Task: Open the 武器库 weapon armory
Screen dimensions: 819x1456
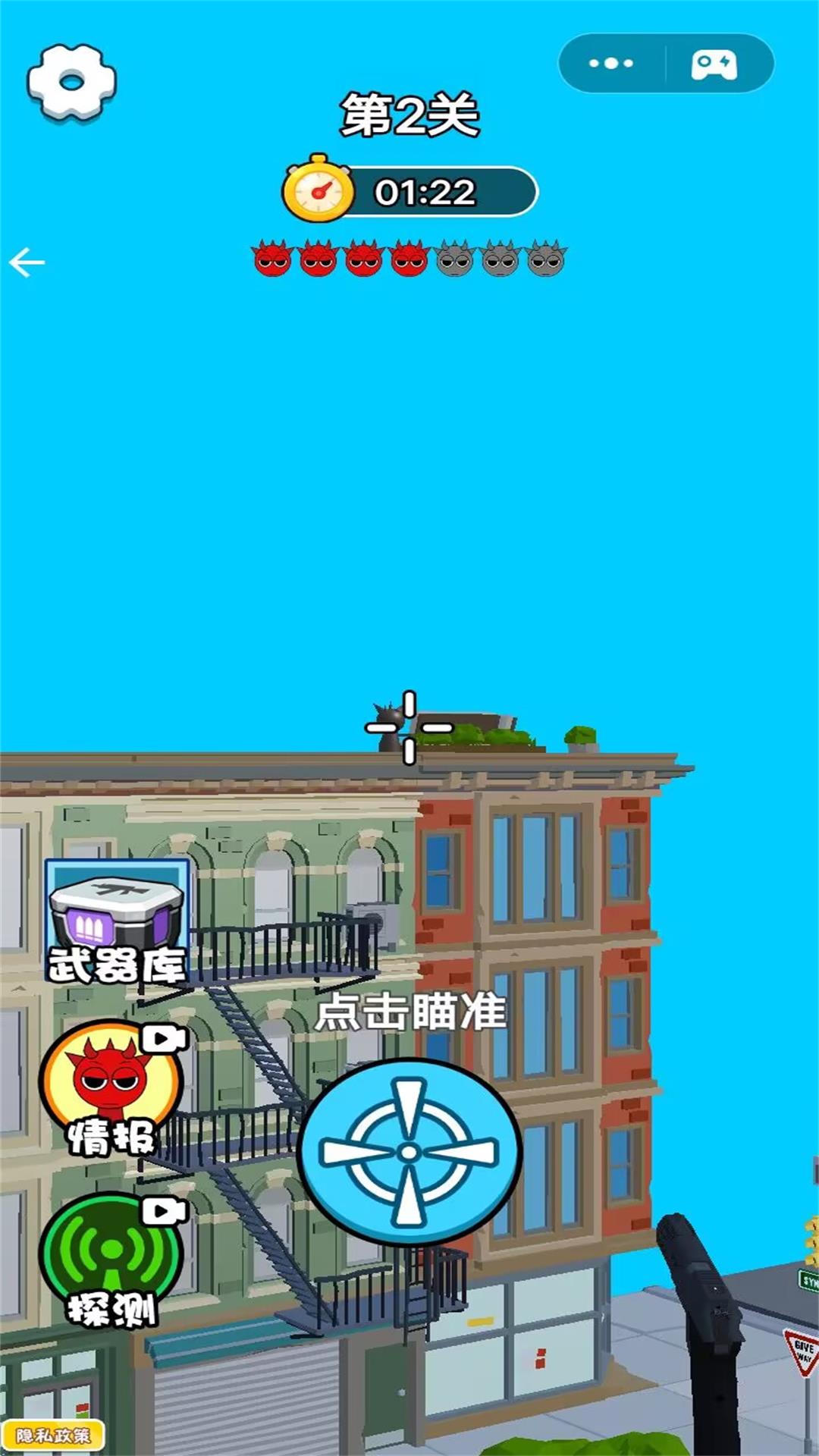Action: (116, 921)
